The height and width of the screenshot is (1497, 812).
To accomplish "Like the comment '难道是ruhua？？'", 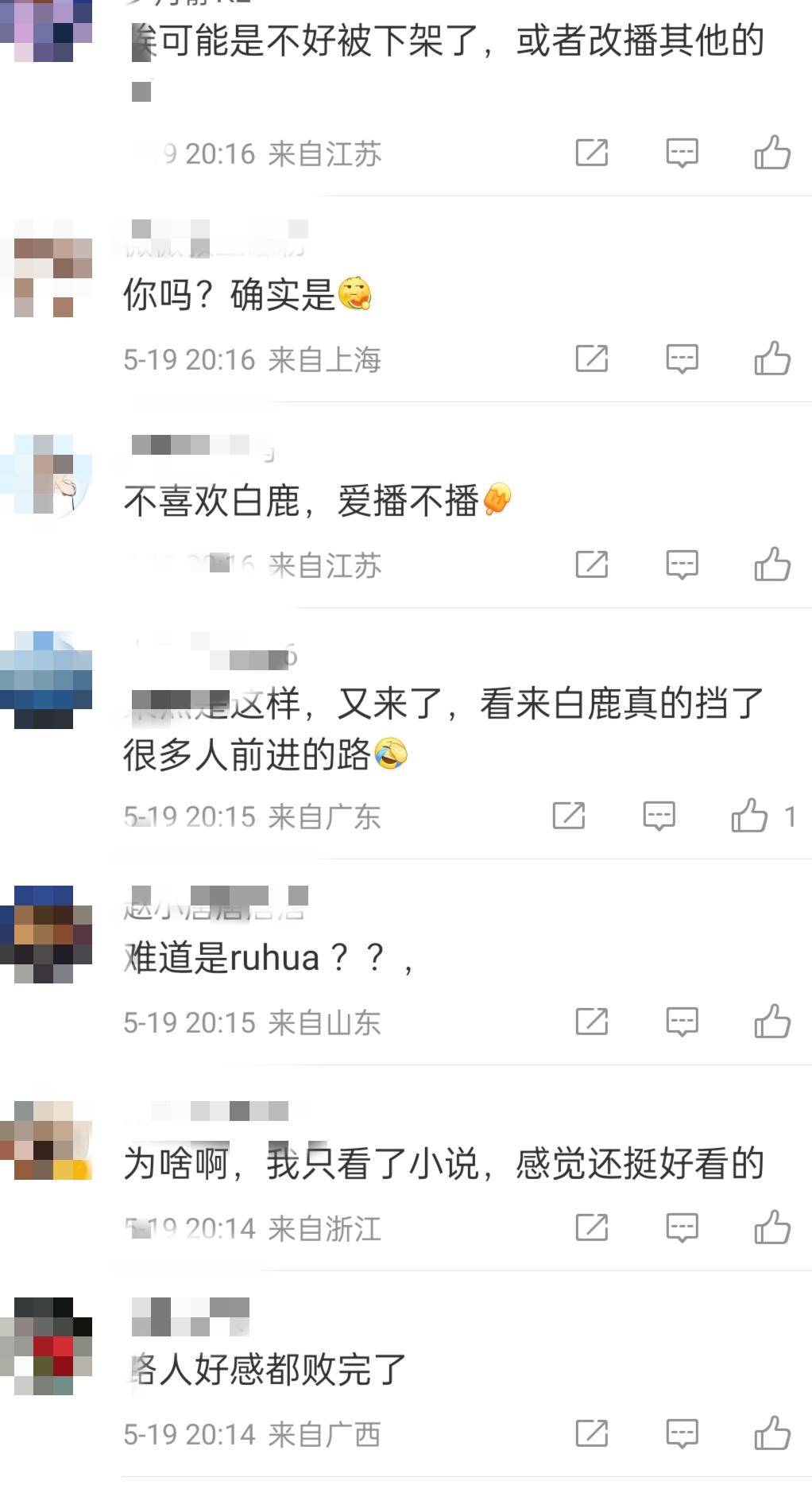I will click(771, 1022).
